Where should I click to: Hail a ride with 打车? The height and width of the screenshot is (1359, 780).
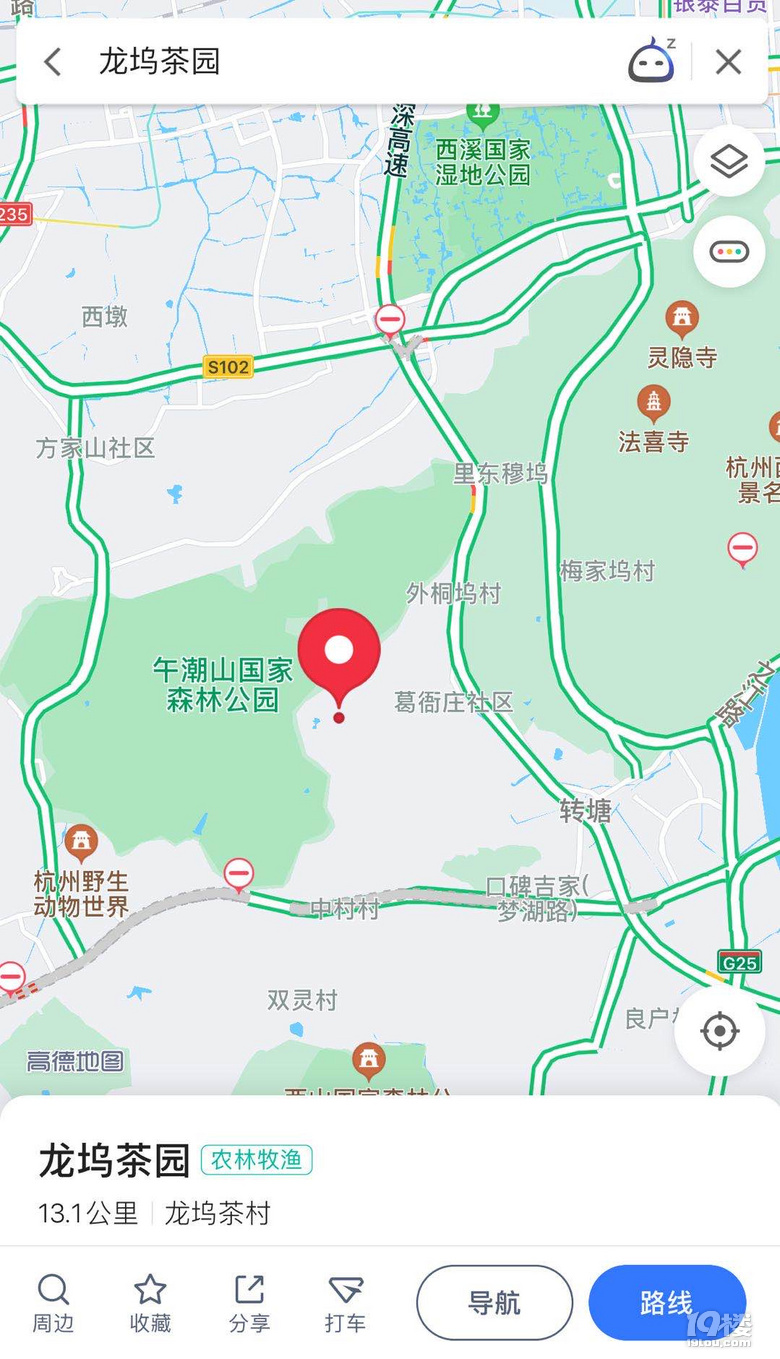(x=345, y=1303)
